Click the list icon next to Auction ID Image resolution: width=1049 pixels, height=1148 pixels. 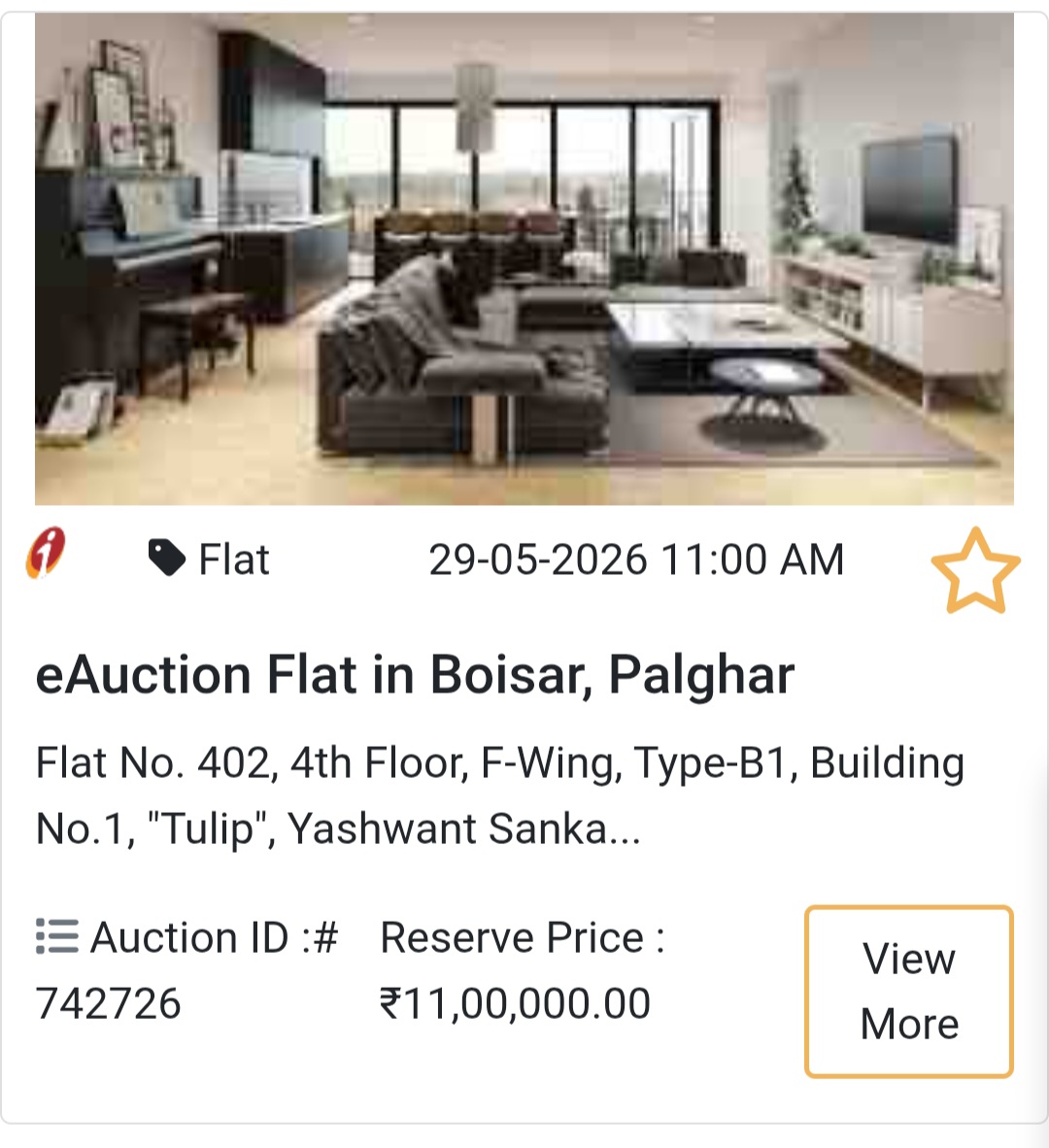[58, 936]
